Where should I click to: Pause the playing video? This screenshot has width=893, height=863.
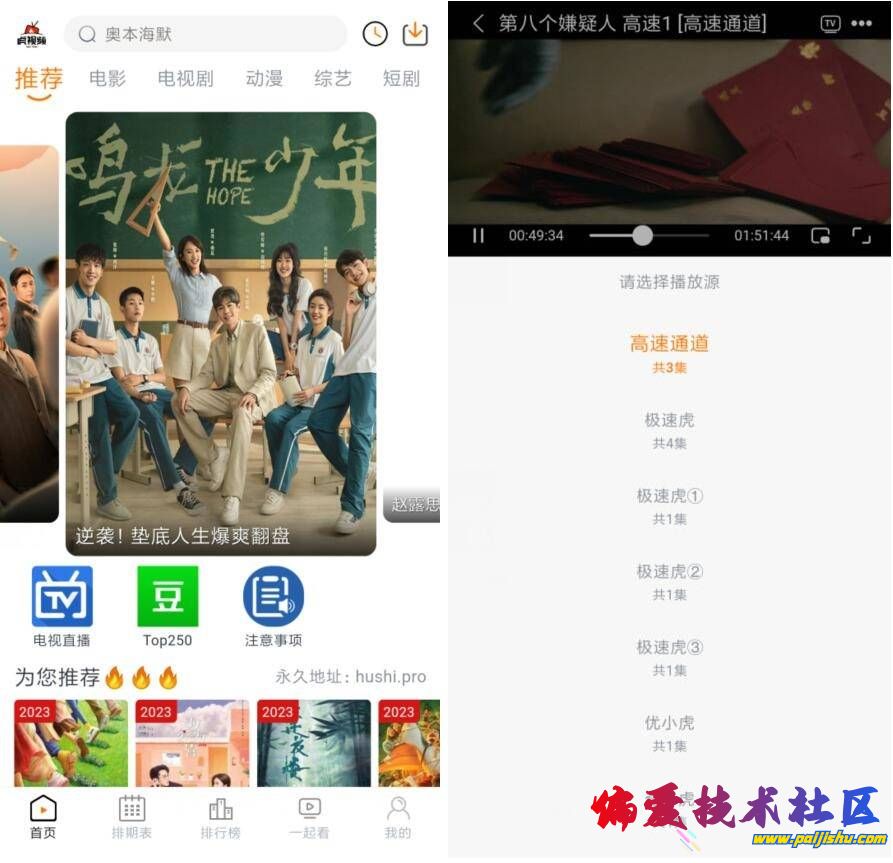pyautogui.click(x=478, y=236)
